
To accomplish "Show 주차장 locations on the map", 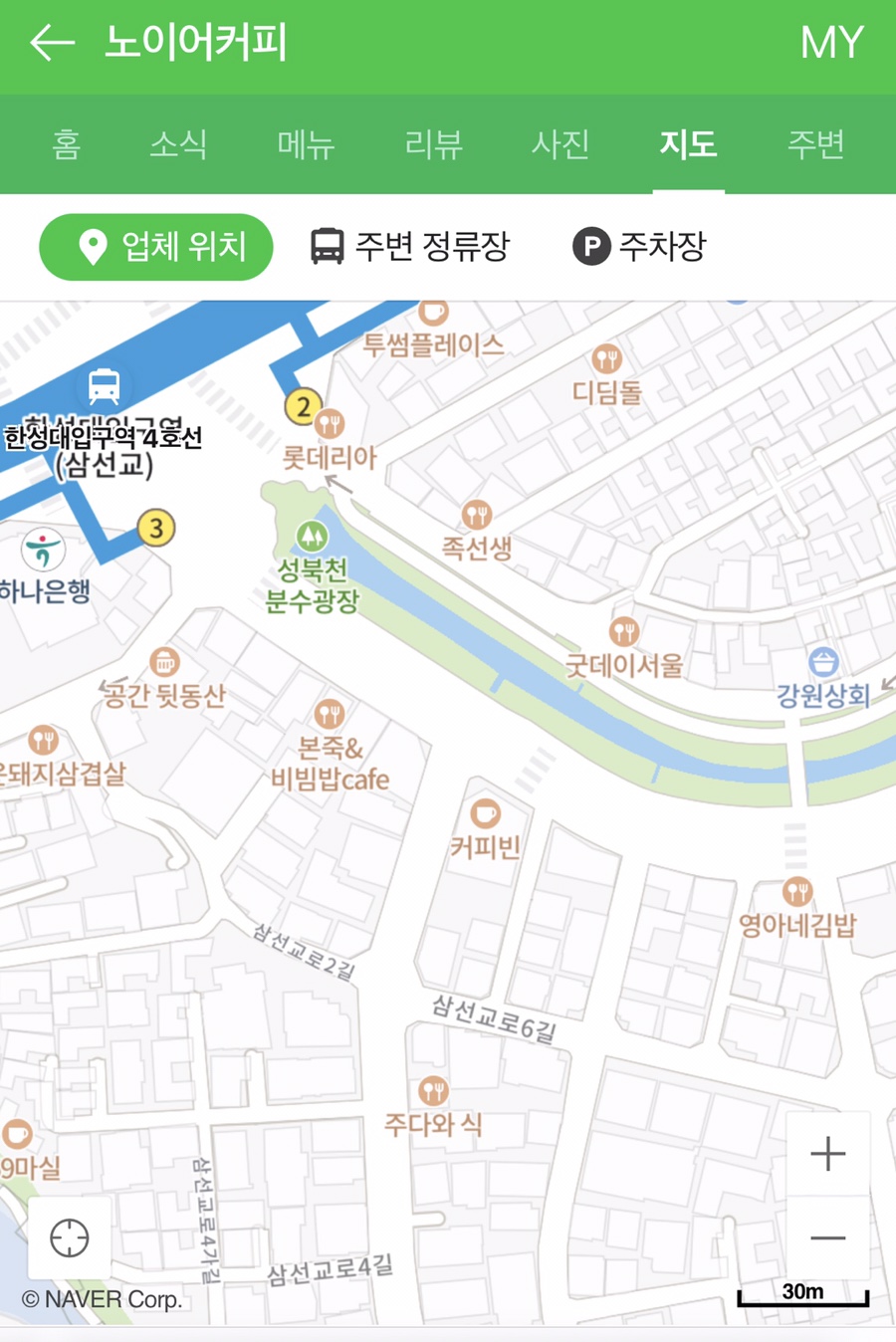I will tap(639, 246).
